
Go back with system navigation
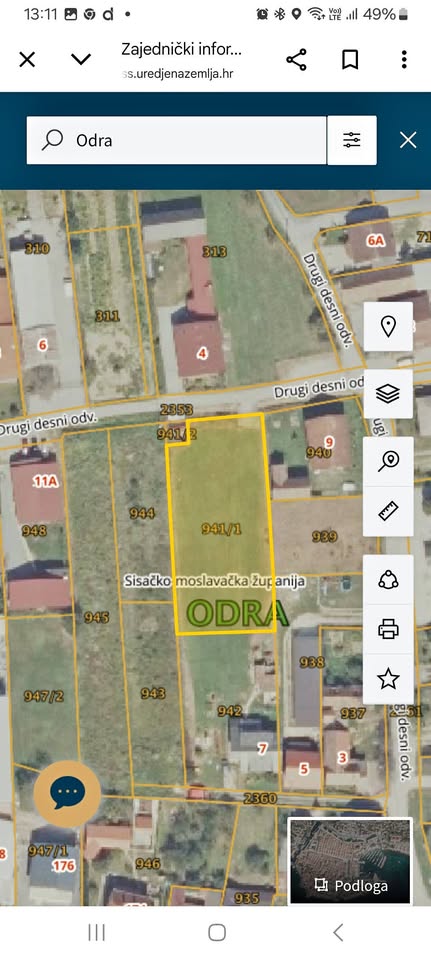(338, 932)
